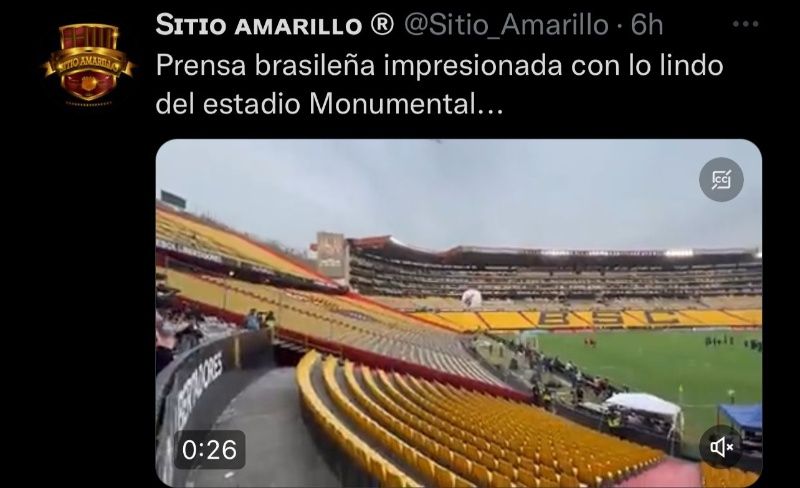Screen dimensions: 800x488
Task: Toggle the video's closed captions
Action: click(721, 180)
